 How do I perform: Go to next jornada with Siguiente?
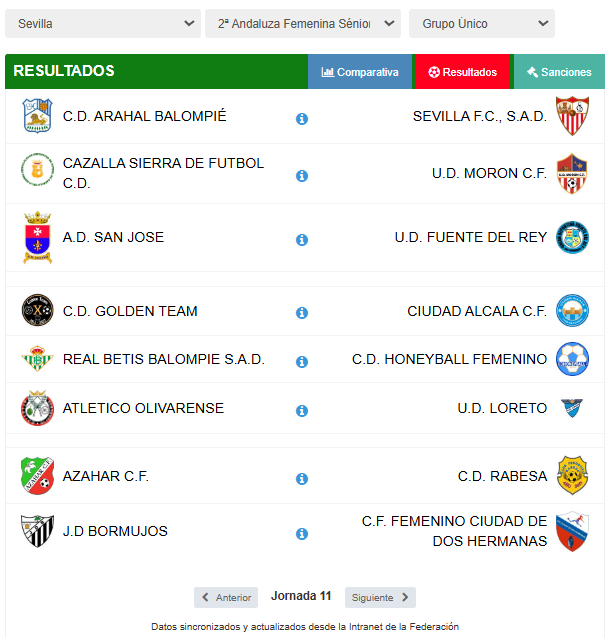click(380, 597)
